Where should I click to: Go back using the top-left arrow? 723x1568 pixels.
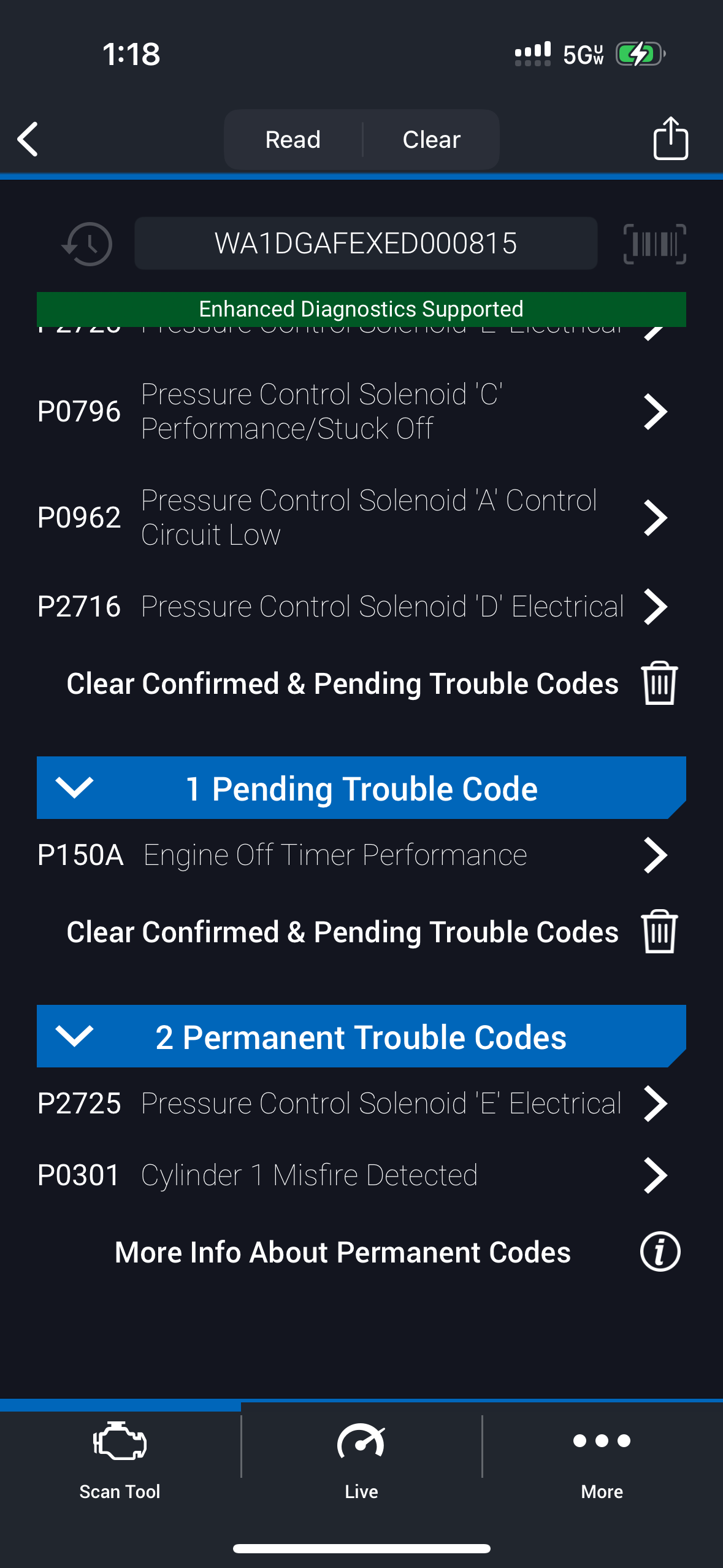coord(28,139)
